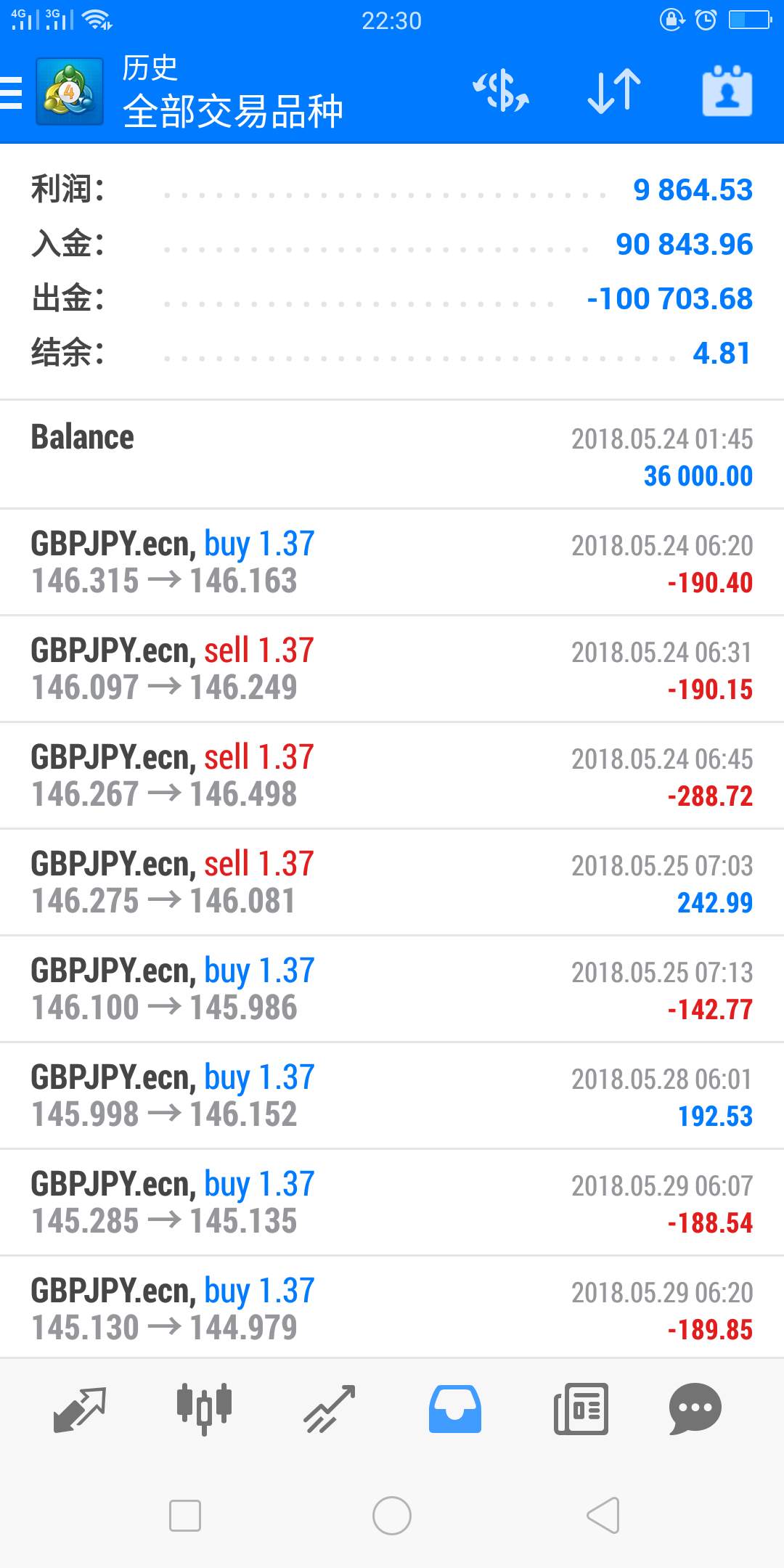
Task: Open the GBPJPY buy trade with -188.54
Action: [392, 1203]
